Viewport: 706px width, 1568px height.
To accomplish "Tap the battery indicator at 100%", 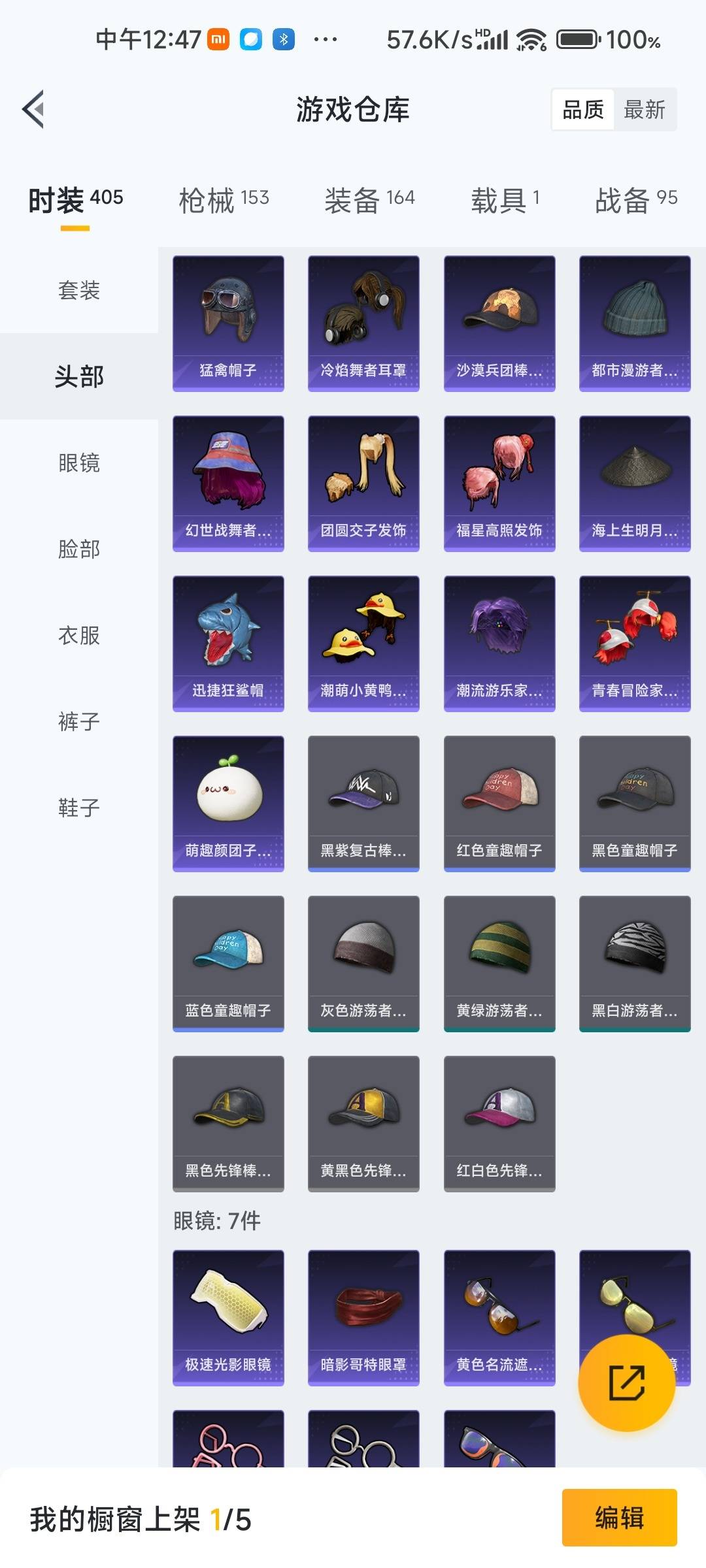I will click(575, 39).
